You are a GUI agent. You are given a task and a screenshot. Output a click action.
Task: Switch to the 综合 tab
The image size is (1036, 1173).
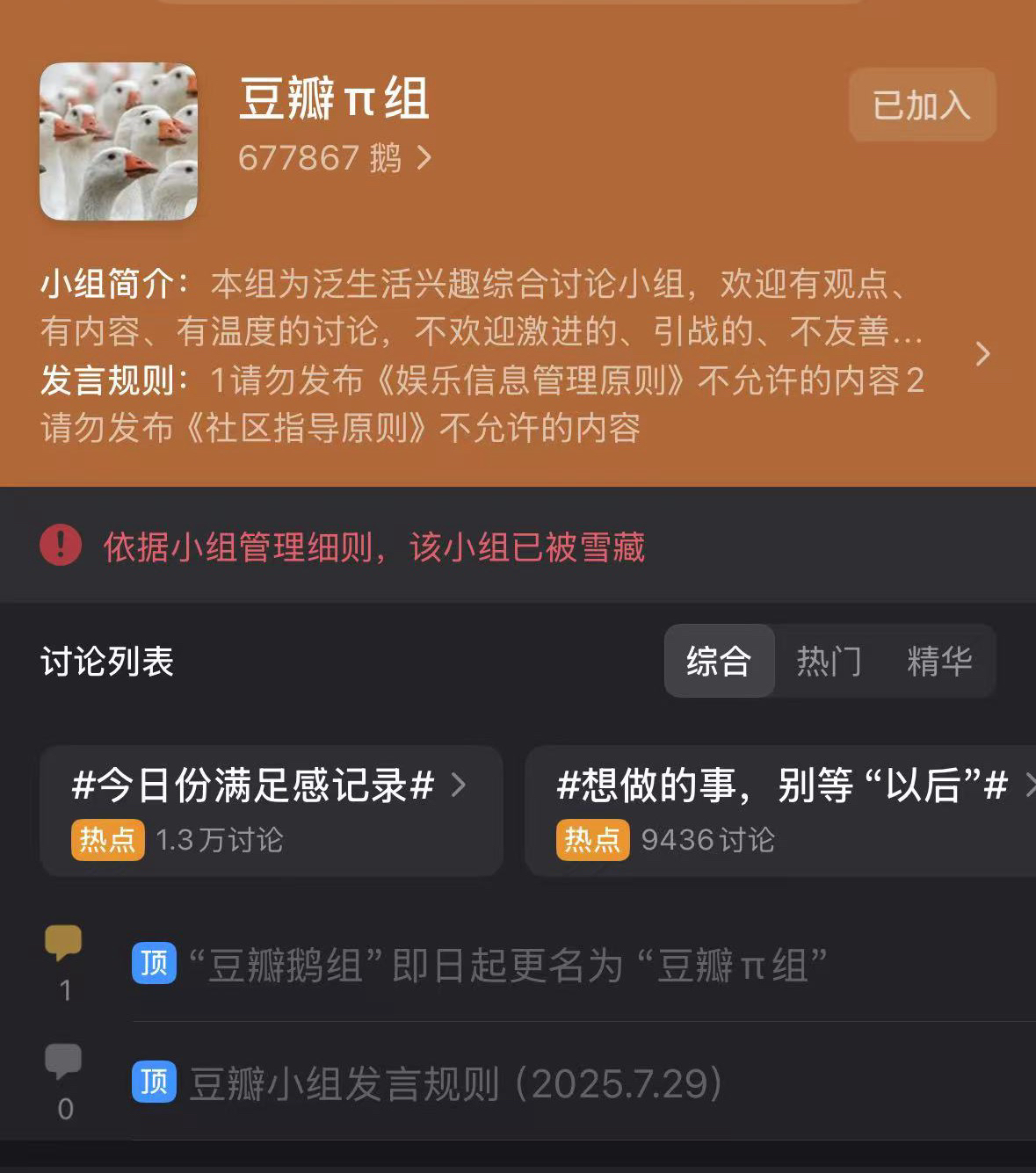click(719, 661)
